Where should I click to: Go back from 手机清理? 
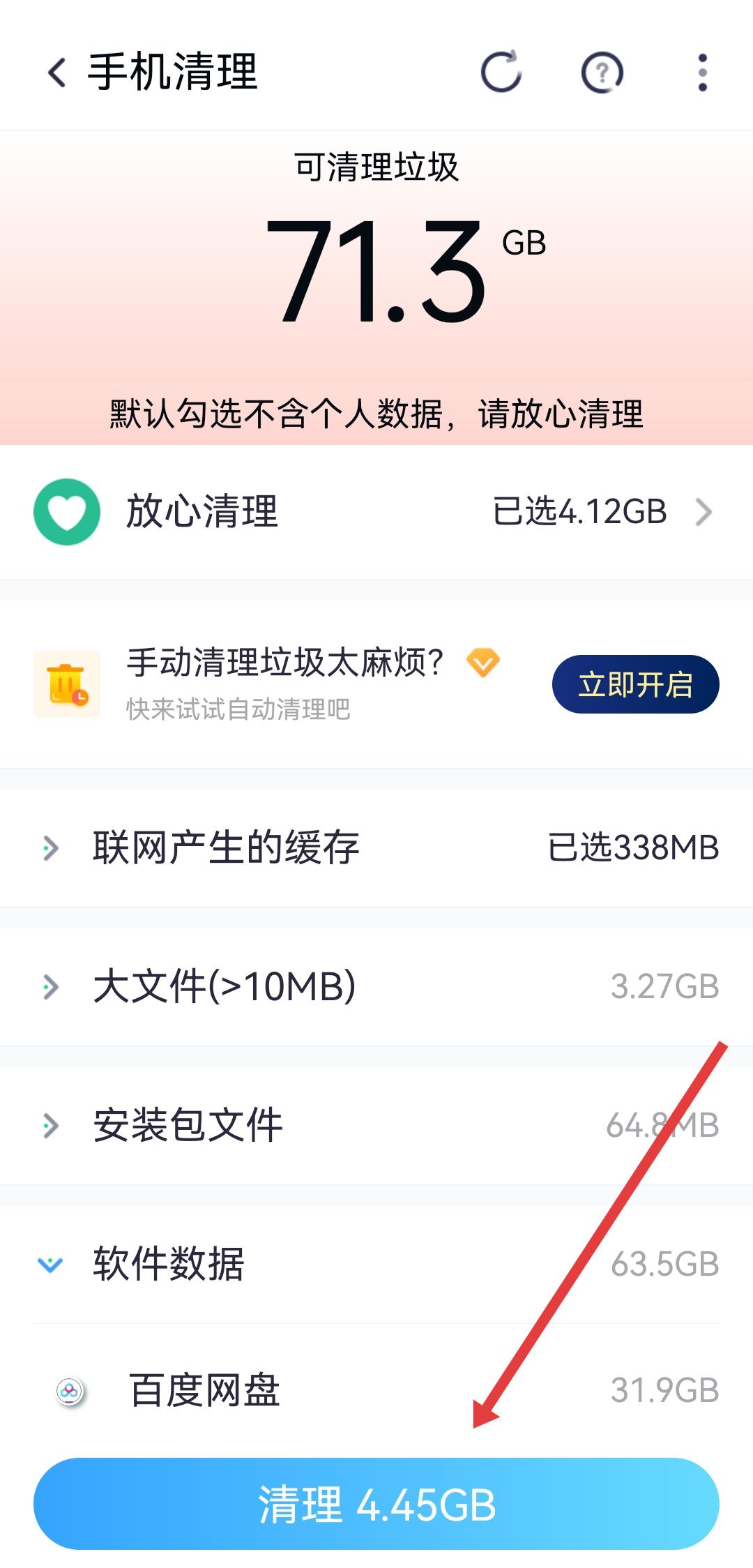57,73
